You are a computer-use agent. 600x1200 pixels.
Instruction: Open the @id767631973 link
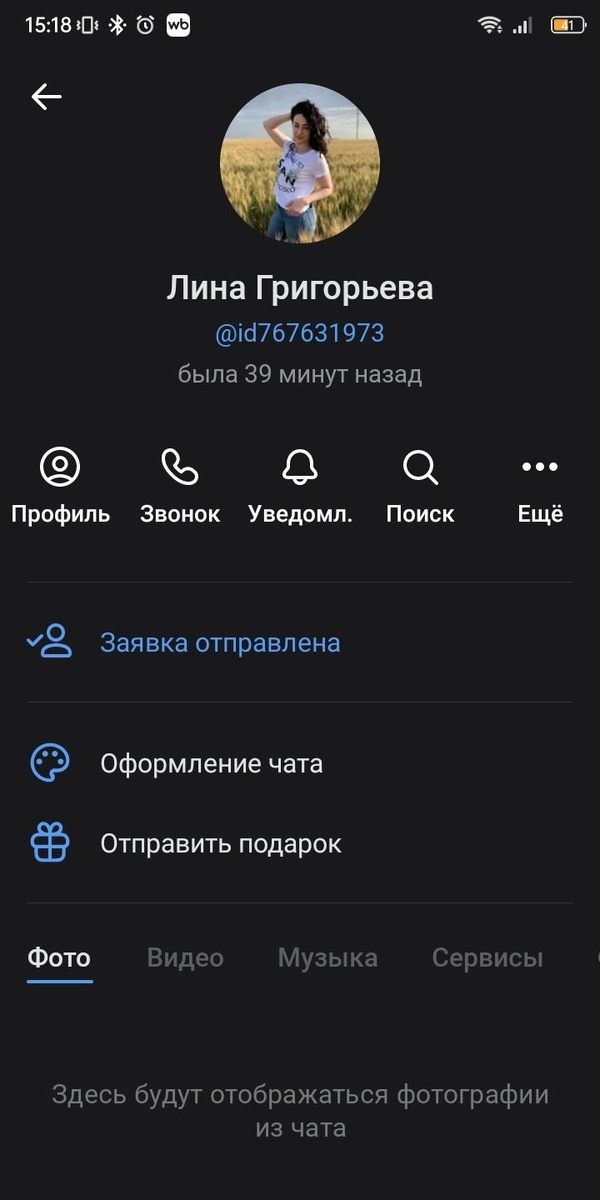[300, 333]
